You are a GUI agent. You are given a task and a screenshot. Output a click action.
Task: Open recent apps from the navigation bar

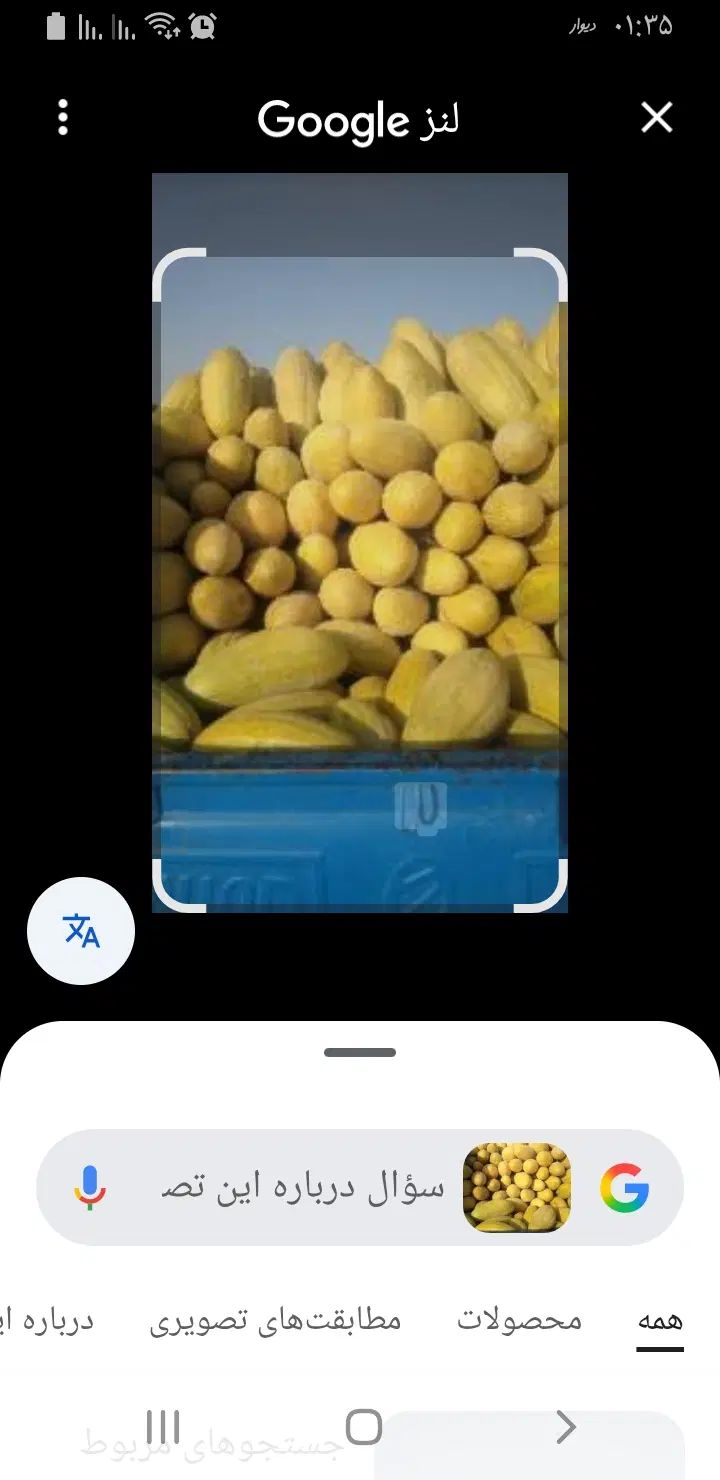tap(163, 1427)
